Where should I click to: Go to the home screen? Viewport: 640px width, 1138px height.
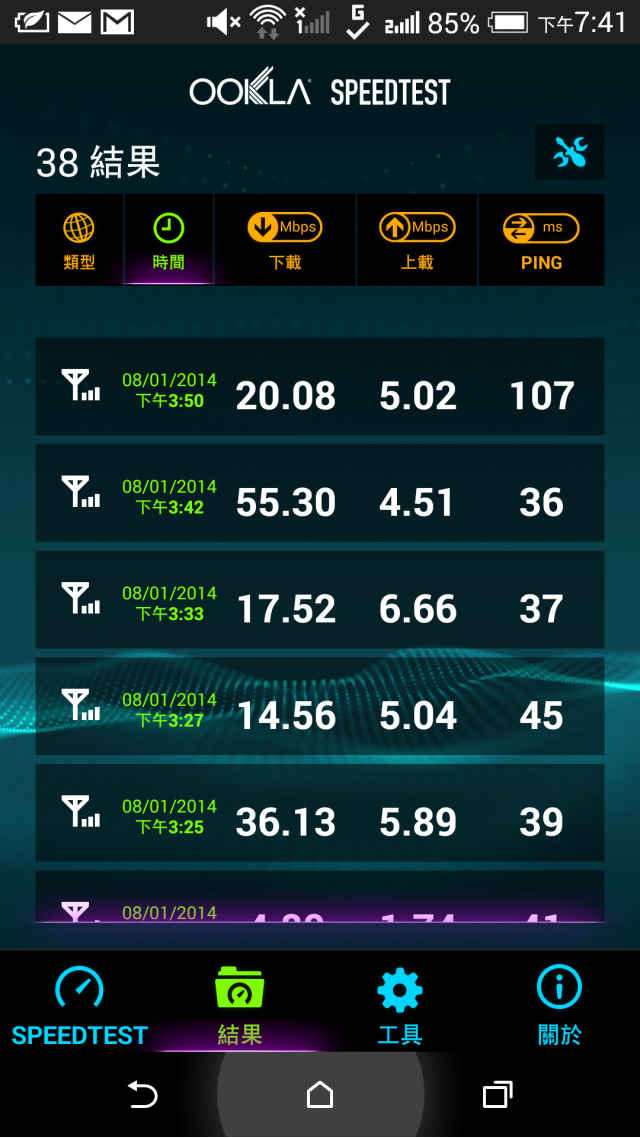320,1096
